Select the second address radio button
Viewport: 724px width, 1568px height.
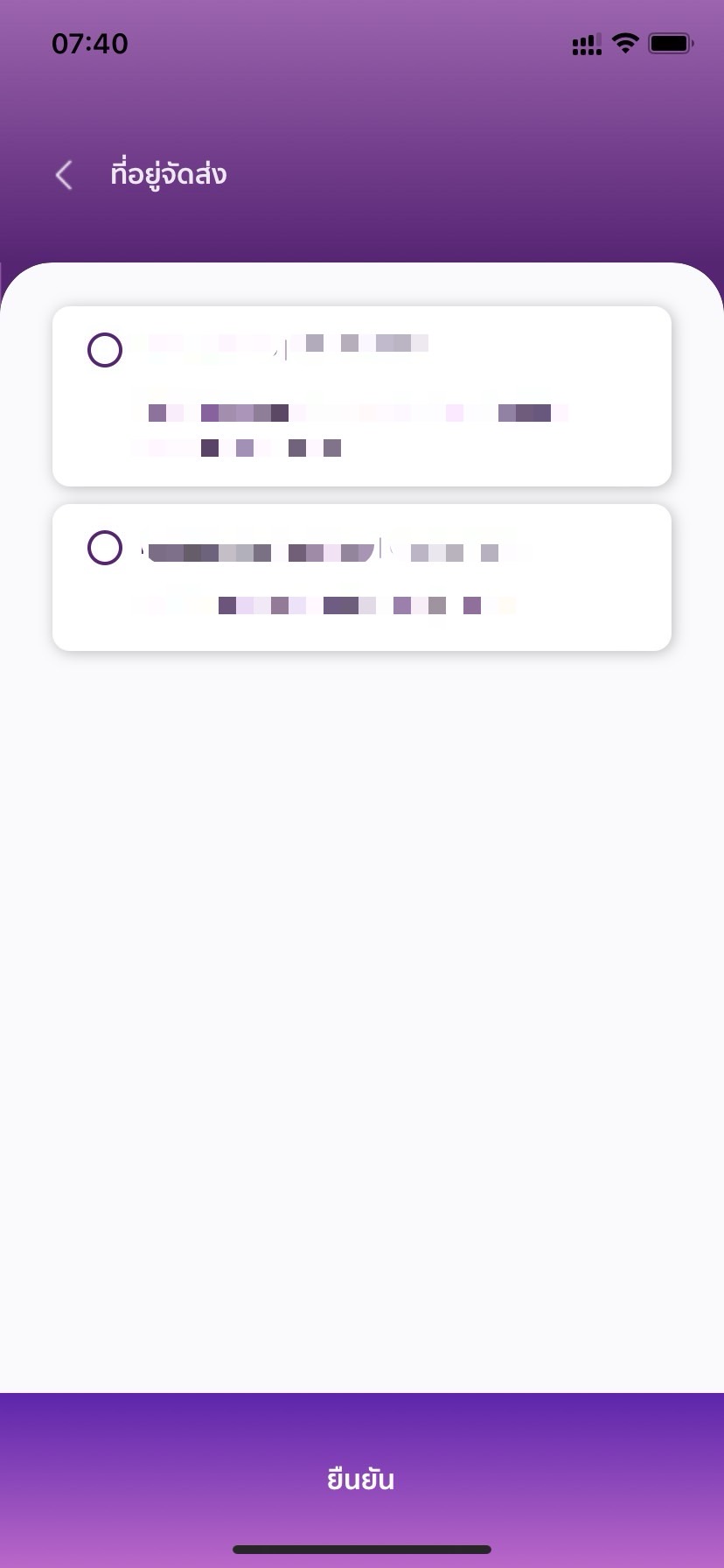pyautogui.click(x=105, y=548)
